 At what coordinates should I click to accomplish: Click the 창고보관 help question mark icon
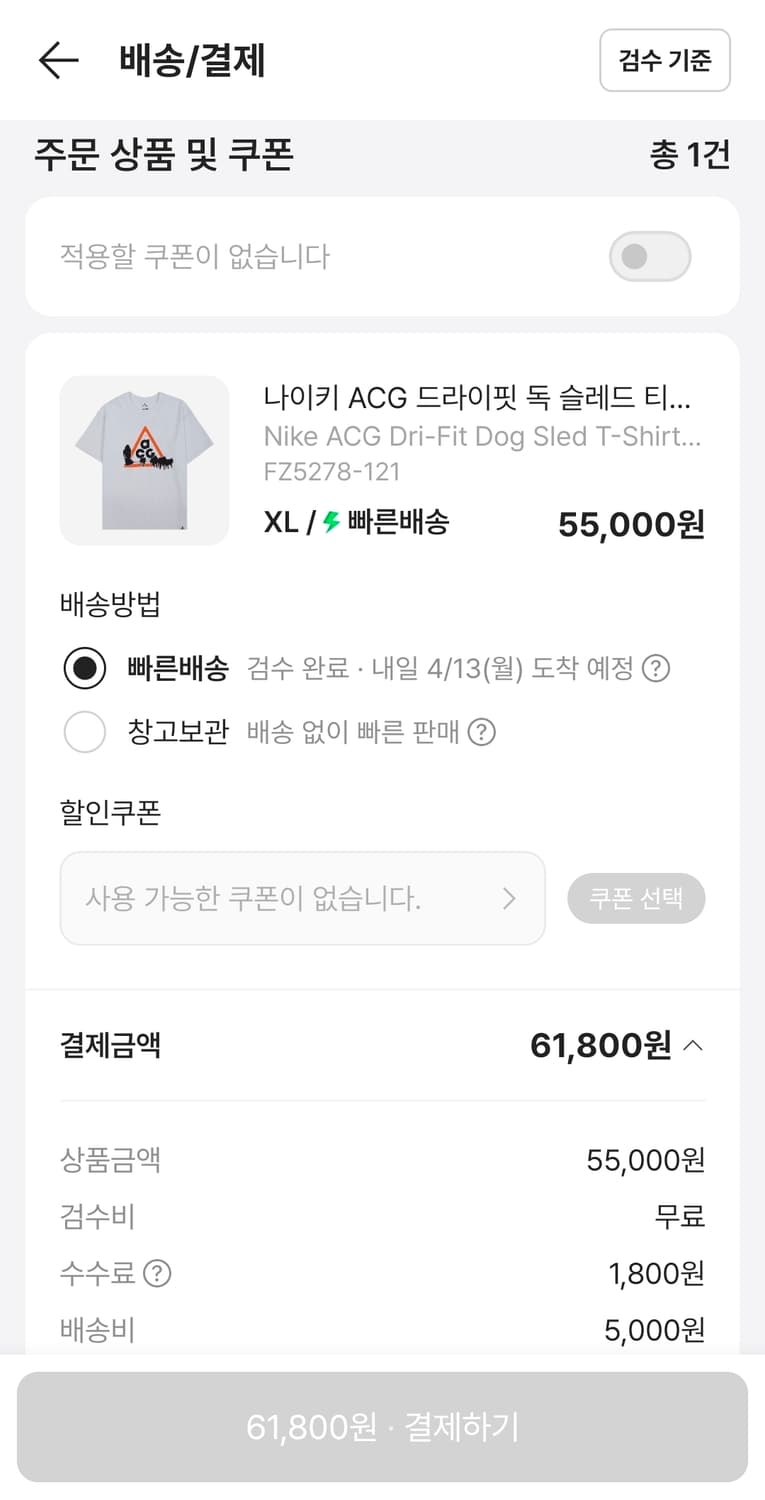(x=482, y=732)
